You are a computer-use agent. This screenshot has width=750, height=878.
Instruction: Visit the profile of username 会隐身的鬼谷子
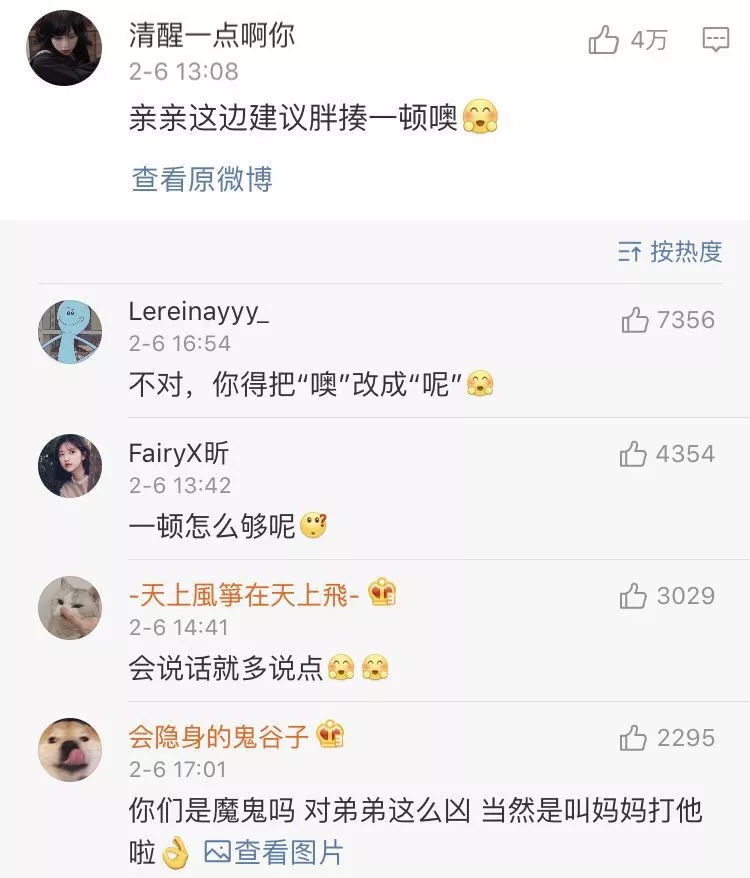click(x=220, y=737)
